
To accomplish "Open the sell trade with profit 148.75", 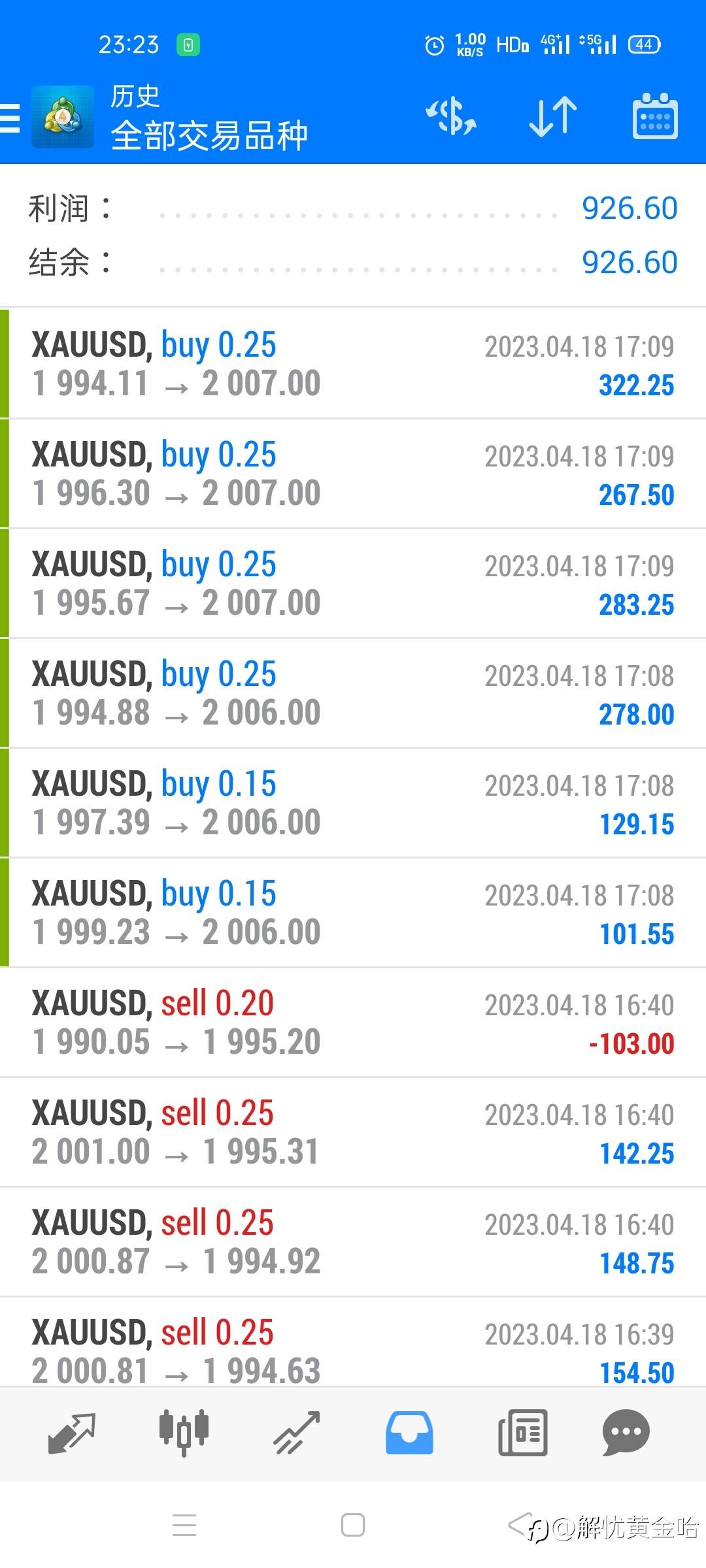I will coord(353,1241).
